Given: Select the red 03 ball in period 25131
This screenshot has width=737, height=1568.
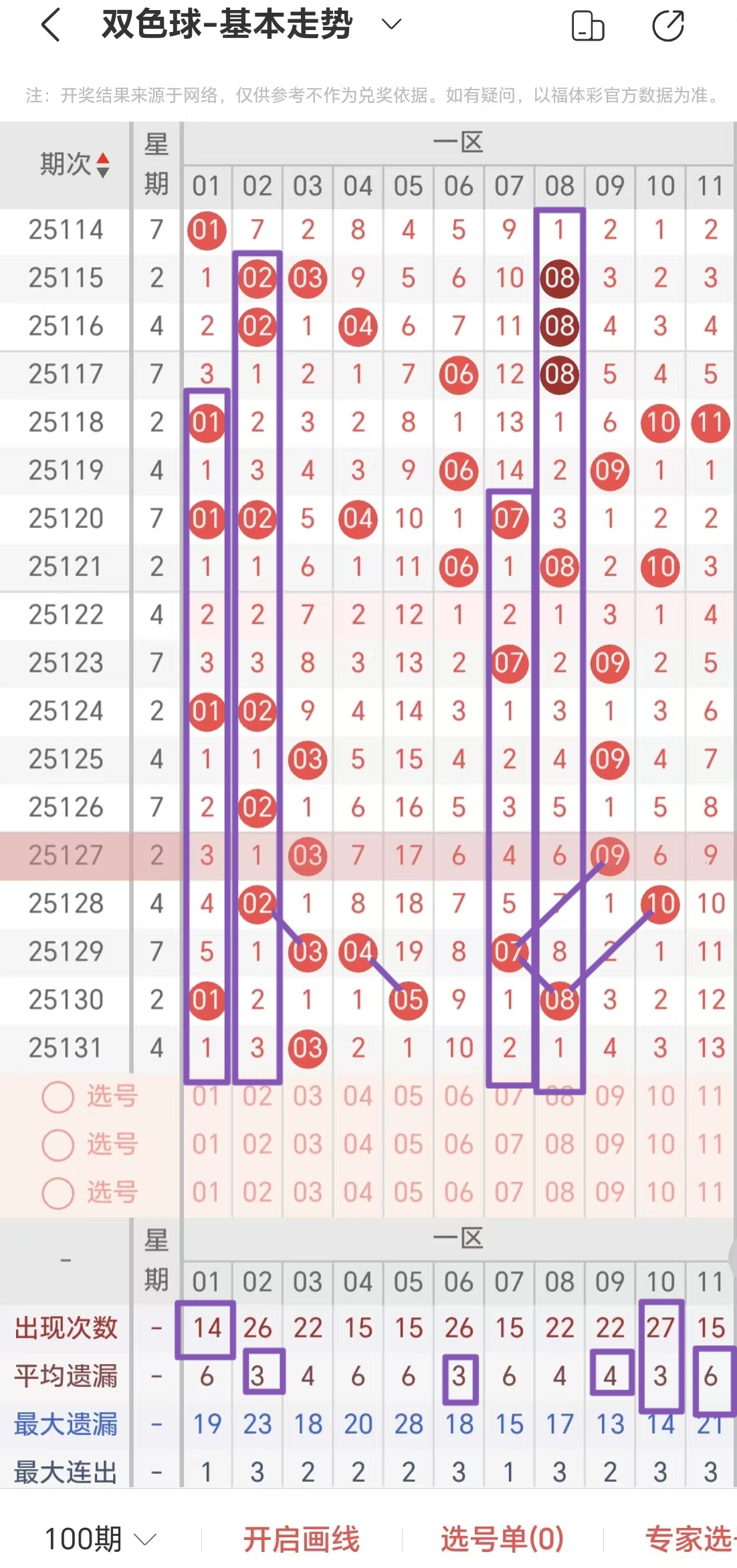Looking at the screenshot, I should [307, 1049].
